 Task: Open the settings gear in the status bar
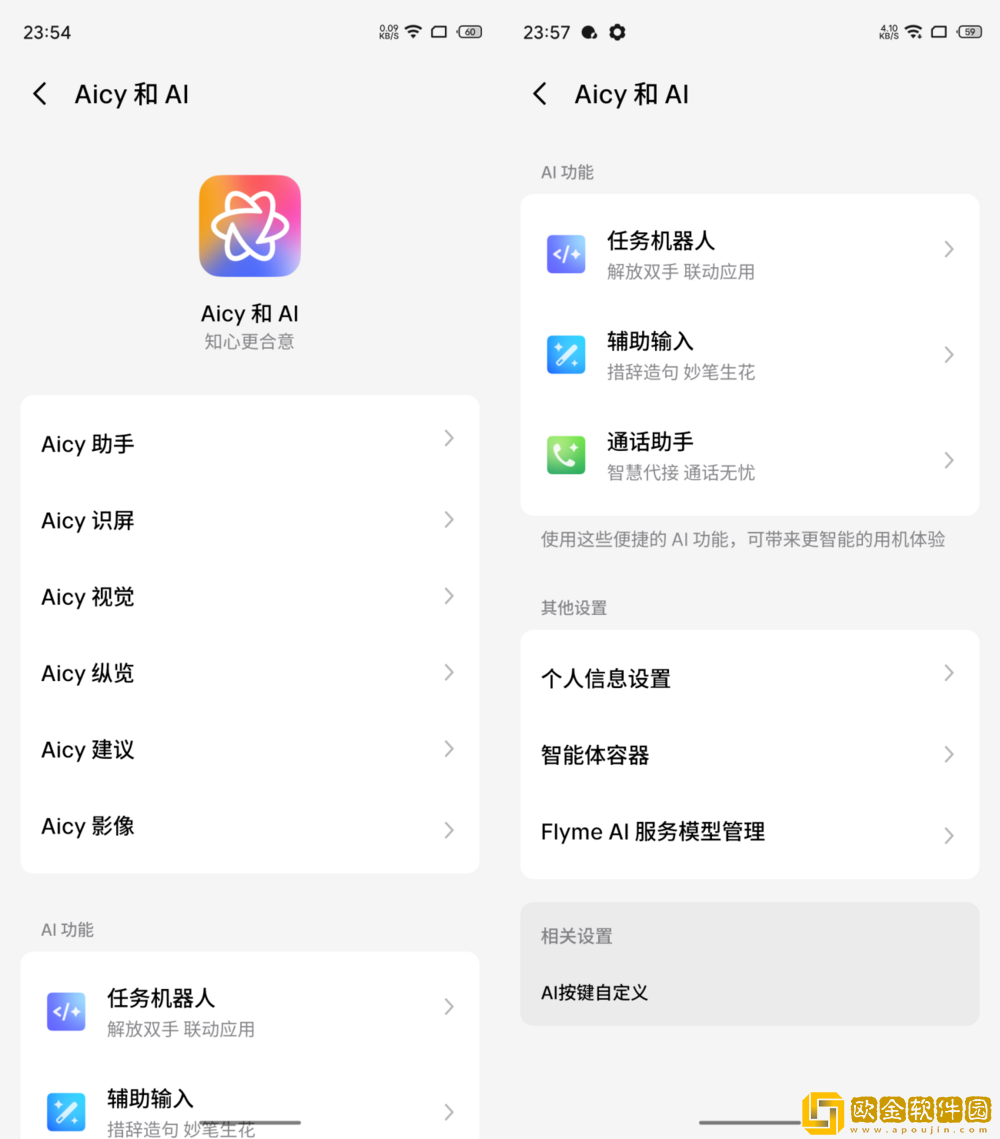pyautogui.click(x=617, y=32)
